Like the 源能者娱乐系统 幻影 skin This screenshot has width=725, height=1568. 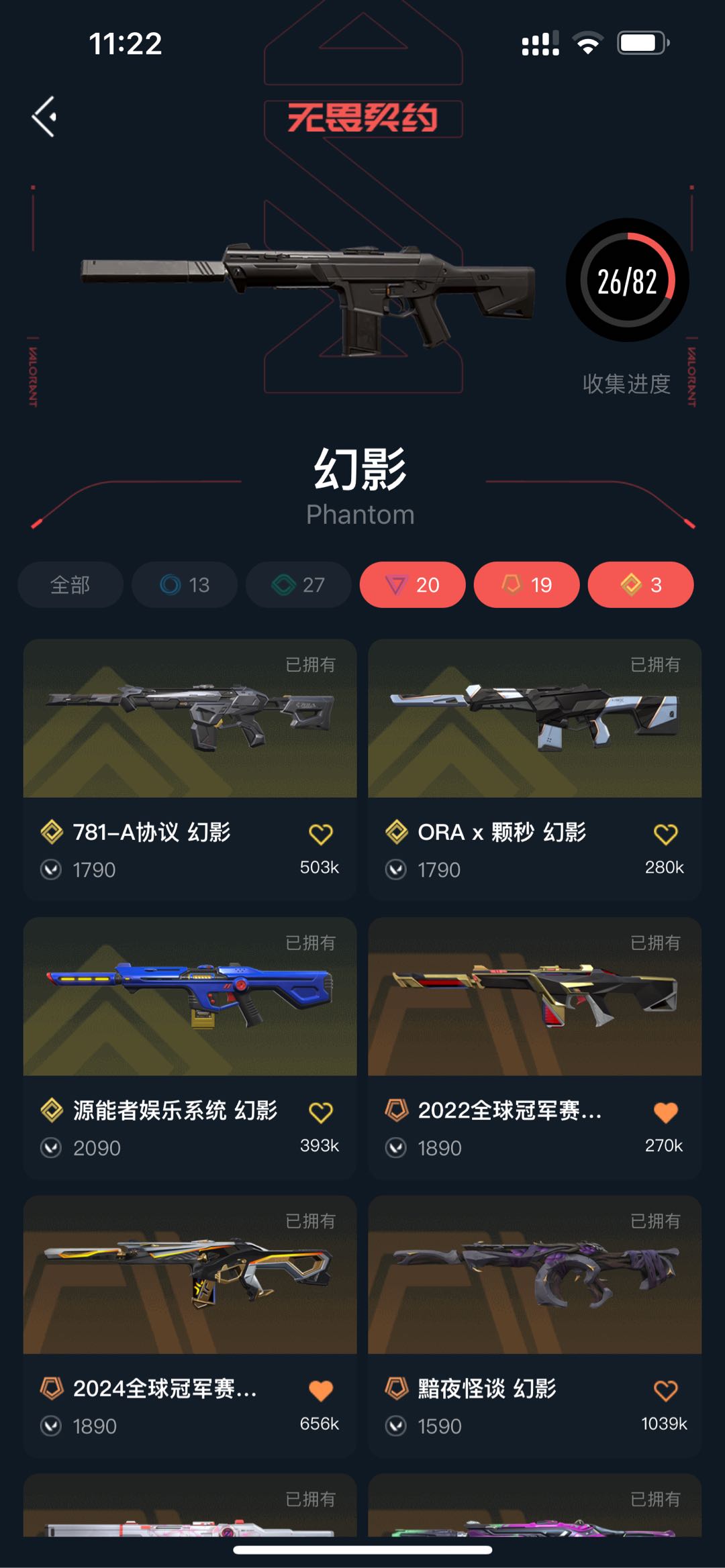[320, 1112]
